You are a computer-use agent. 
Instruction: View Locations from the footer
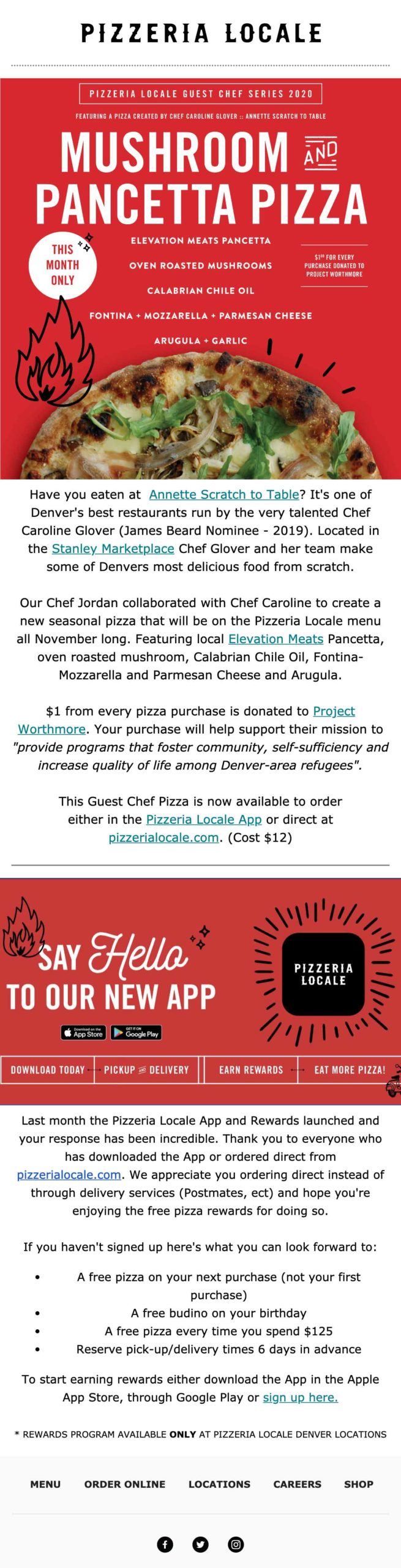(x=219, y=1484)
